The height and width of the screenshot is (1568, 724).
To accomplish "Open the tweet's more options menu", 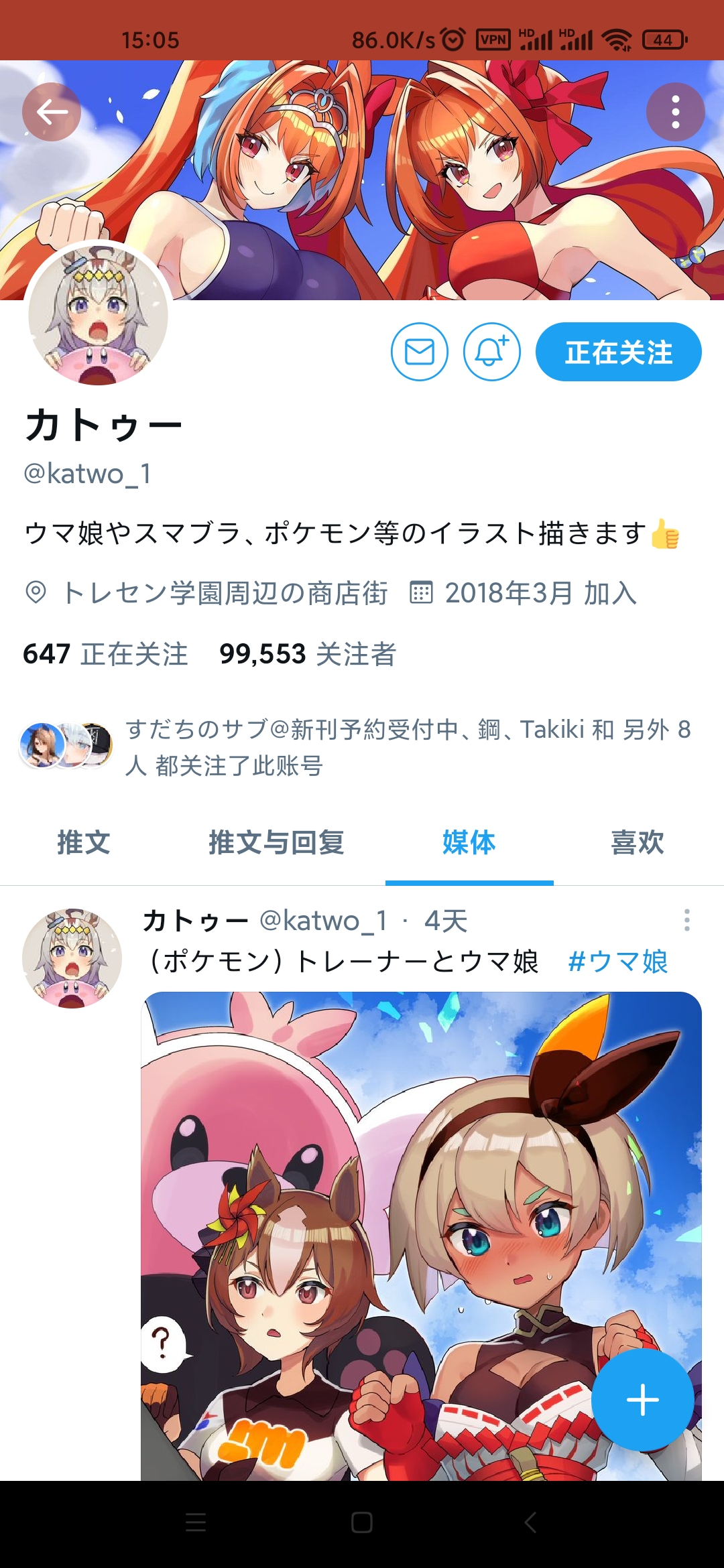I will pos(686,920).
